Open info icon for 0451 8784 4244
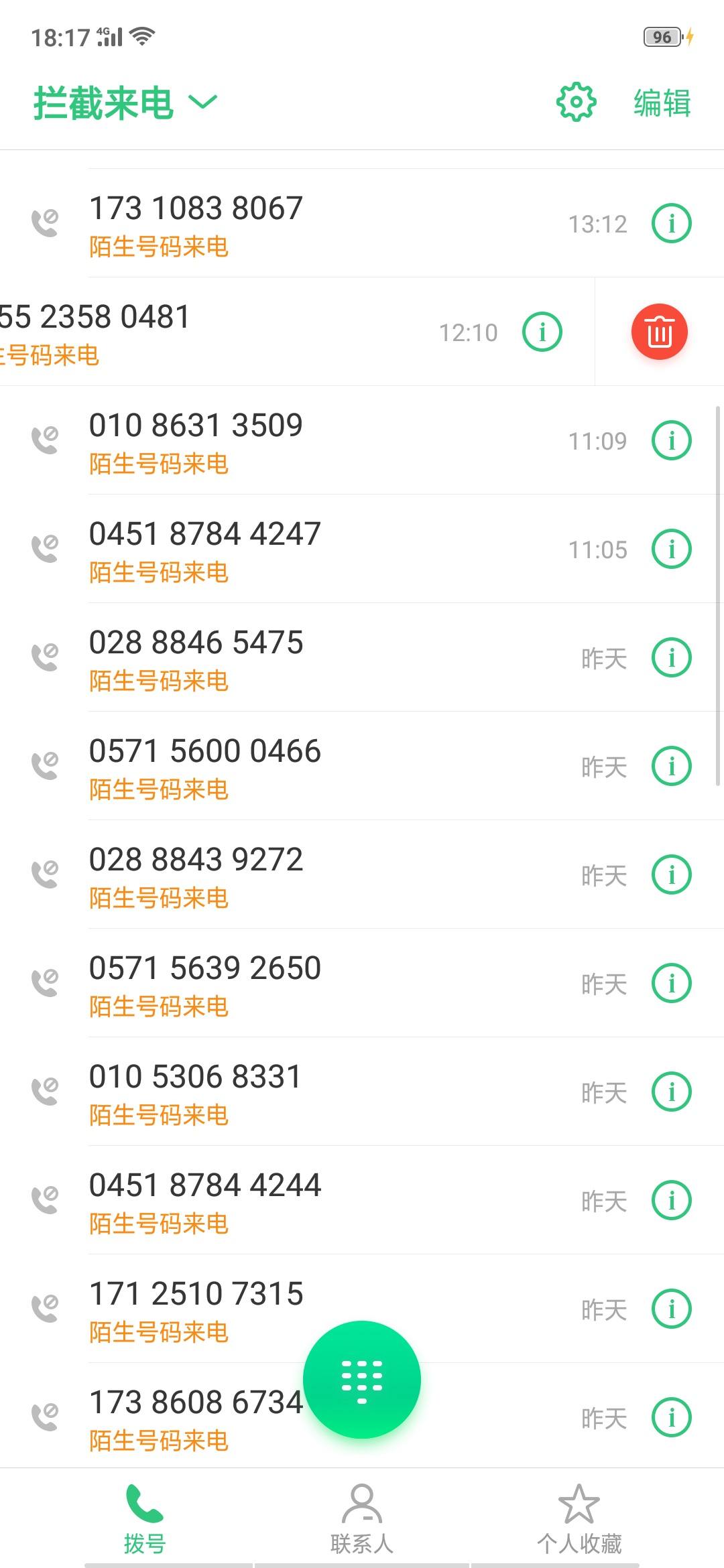Image resolution: width=724 pixels, height=1568 pixels. 672,1200
